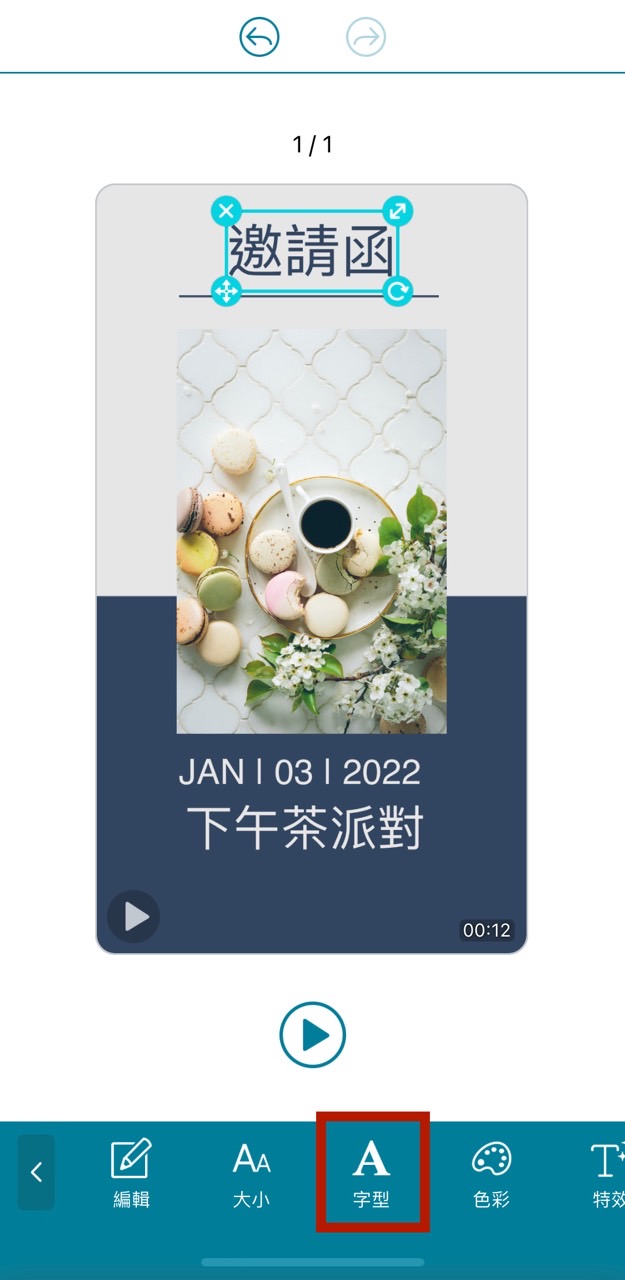Open the 大小 text size tool
The image size is (625, 1280).
point(251,1172)
